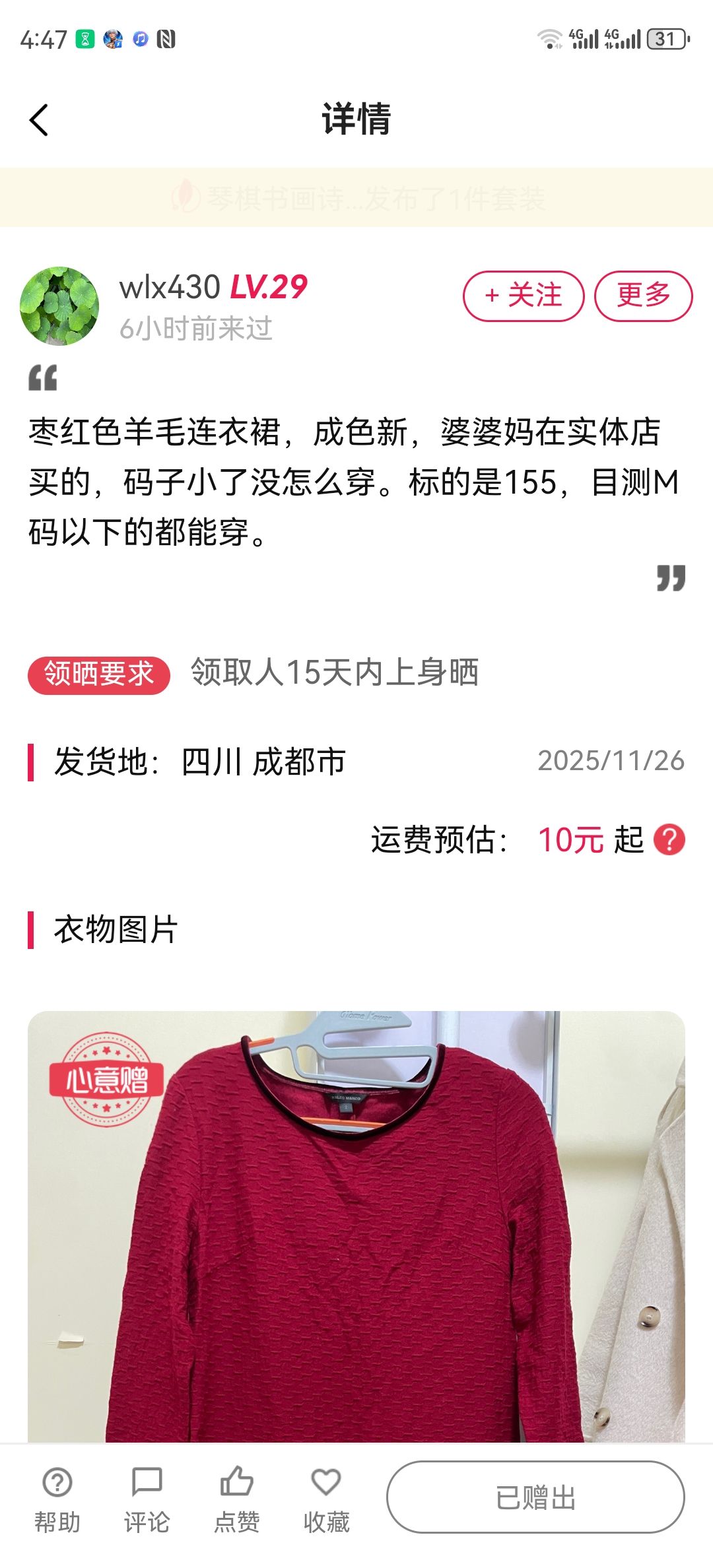
Task: Open the red dress photo
Action: pos(356,1227)
